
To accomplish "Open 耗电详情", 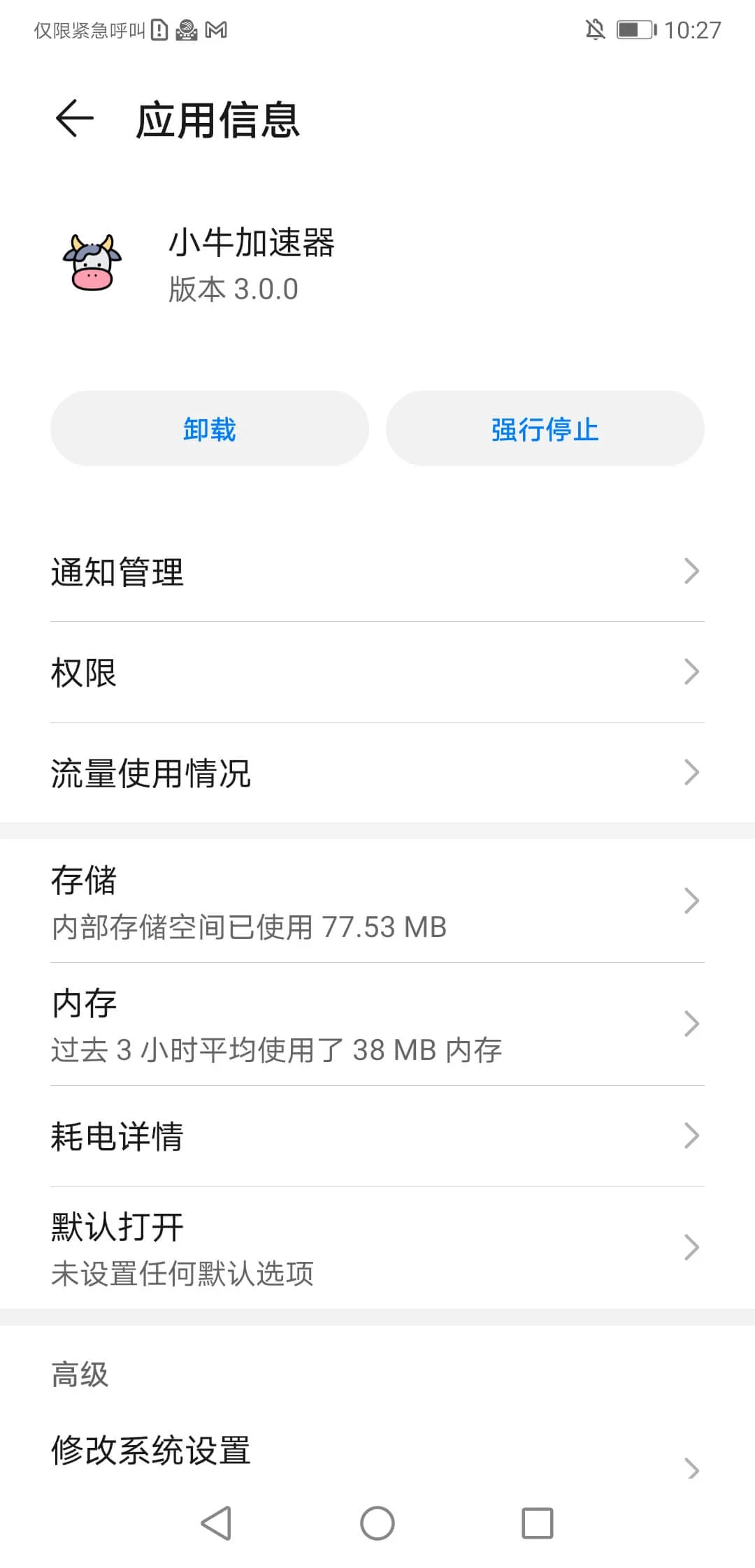I will [377, 1136].
